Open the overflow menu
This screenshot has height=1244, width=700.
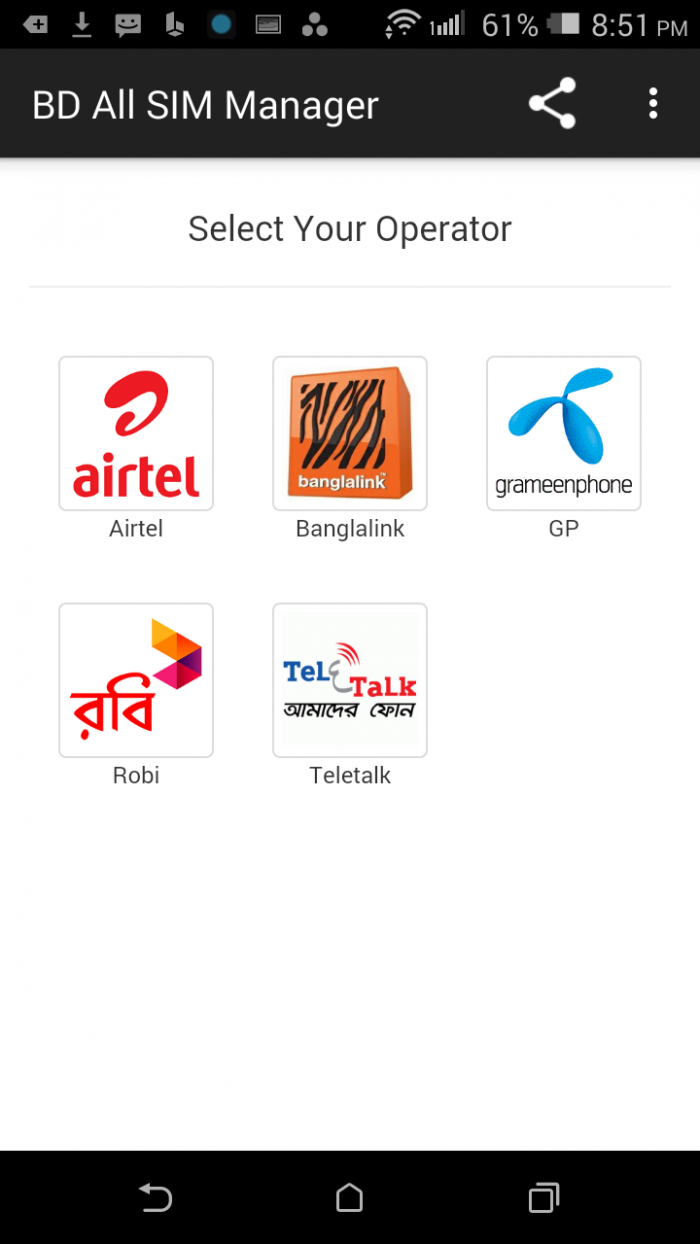pyautogui.click(x=652, y=104)
